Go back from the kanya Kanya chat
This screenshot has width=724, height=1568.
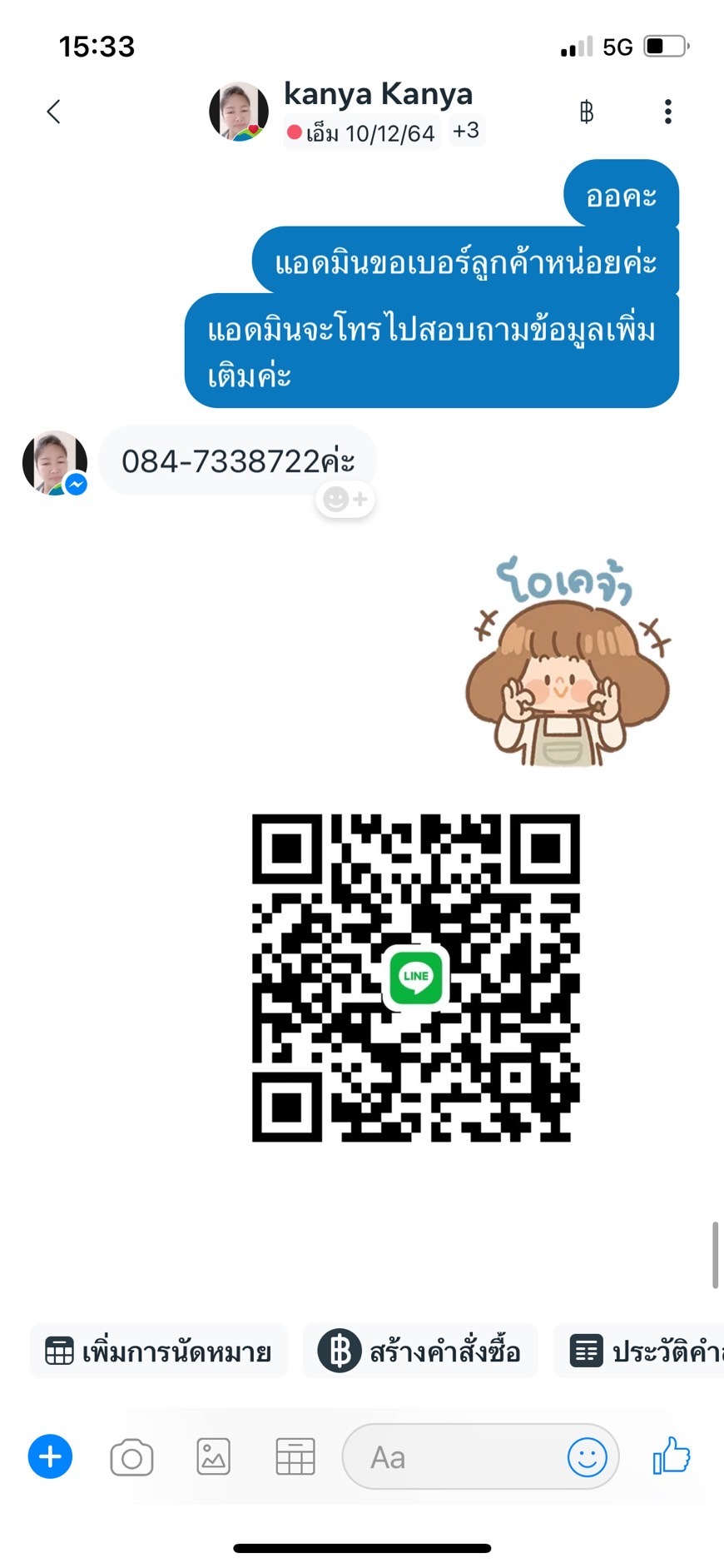coord(54,112)
